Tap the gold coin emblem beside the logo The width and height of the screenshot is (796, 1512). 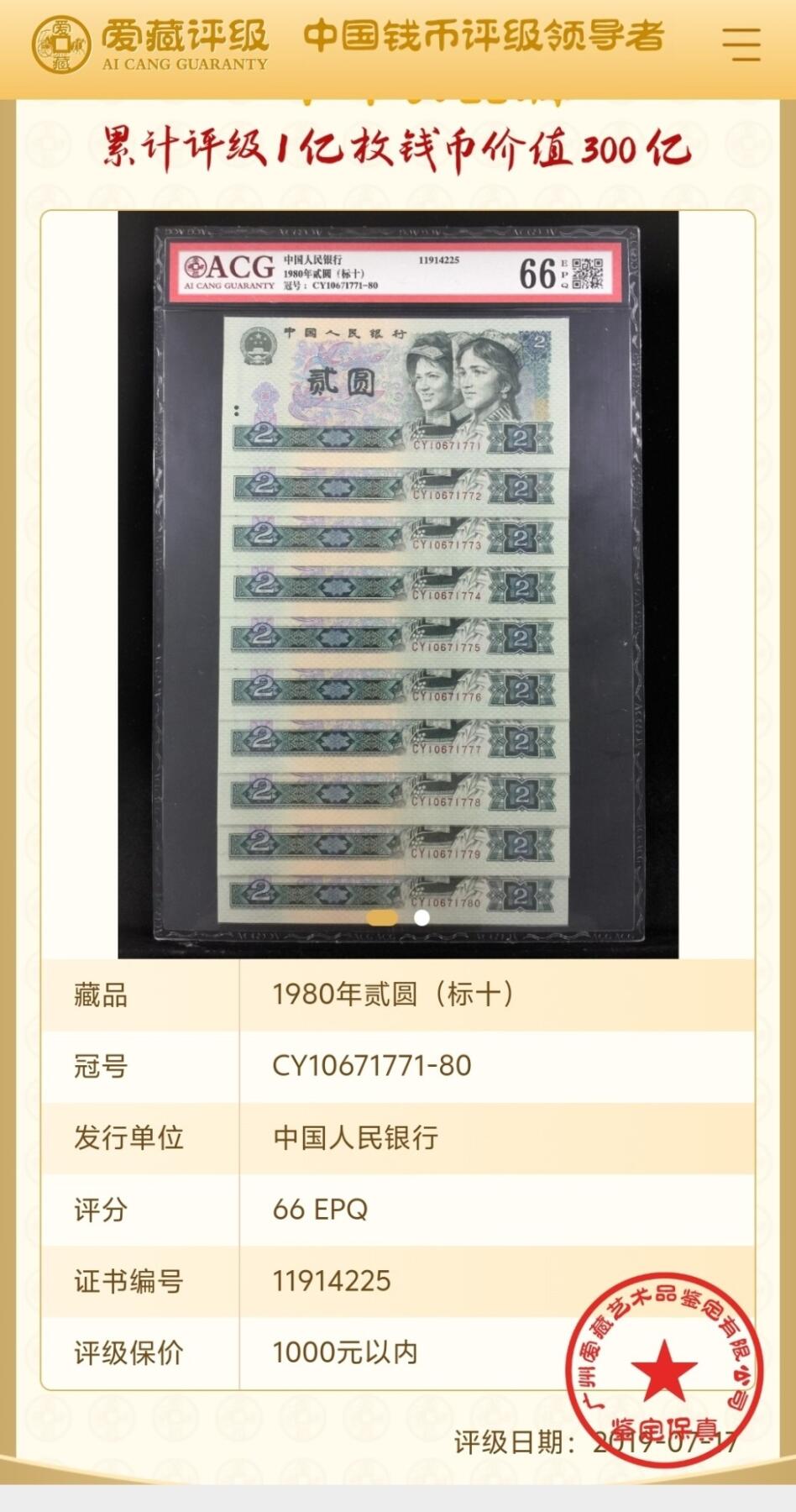click(x=60, y=42)
